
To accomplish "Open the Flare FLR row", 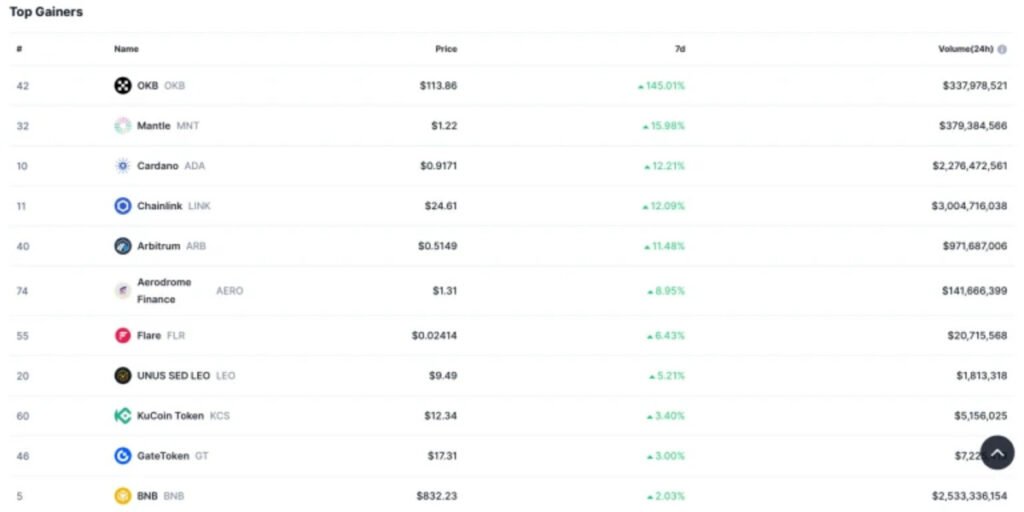I will point(148,336).
